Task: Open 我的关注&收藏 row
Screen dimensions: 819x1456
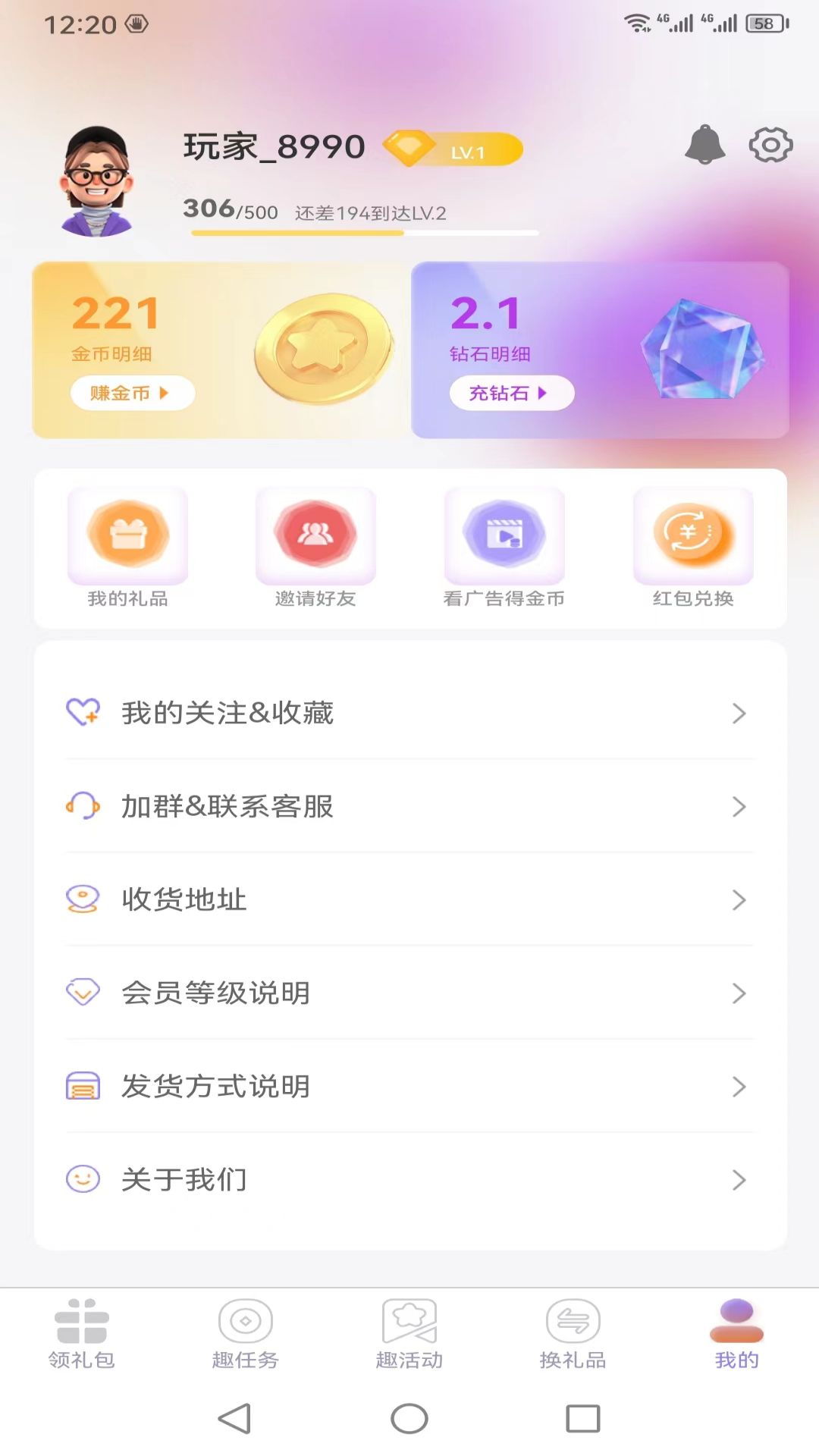Action: tap(409, 713)
